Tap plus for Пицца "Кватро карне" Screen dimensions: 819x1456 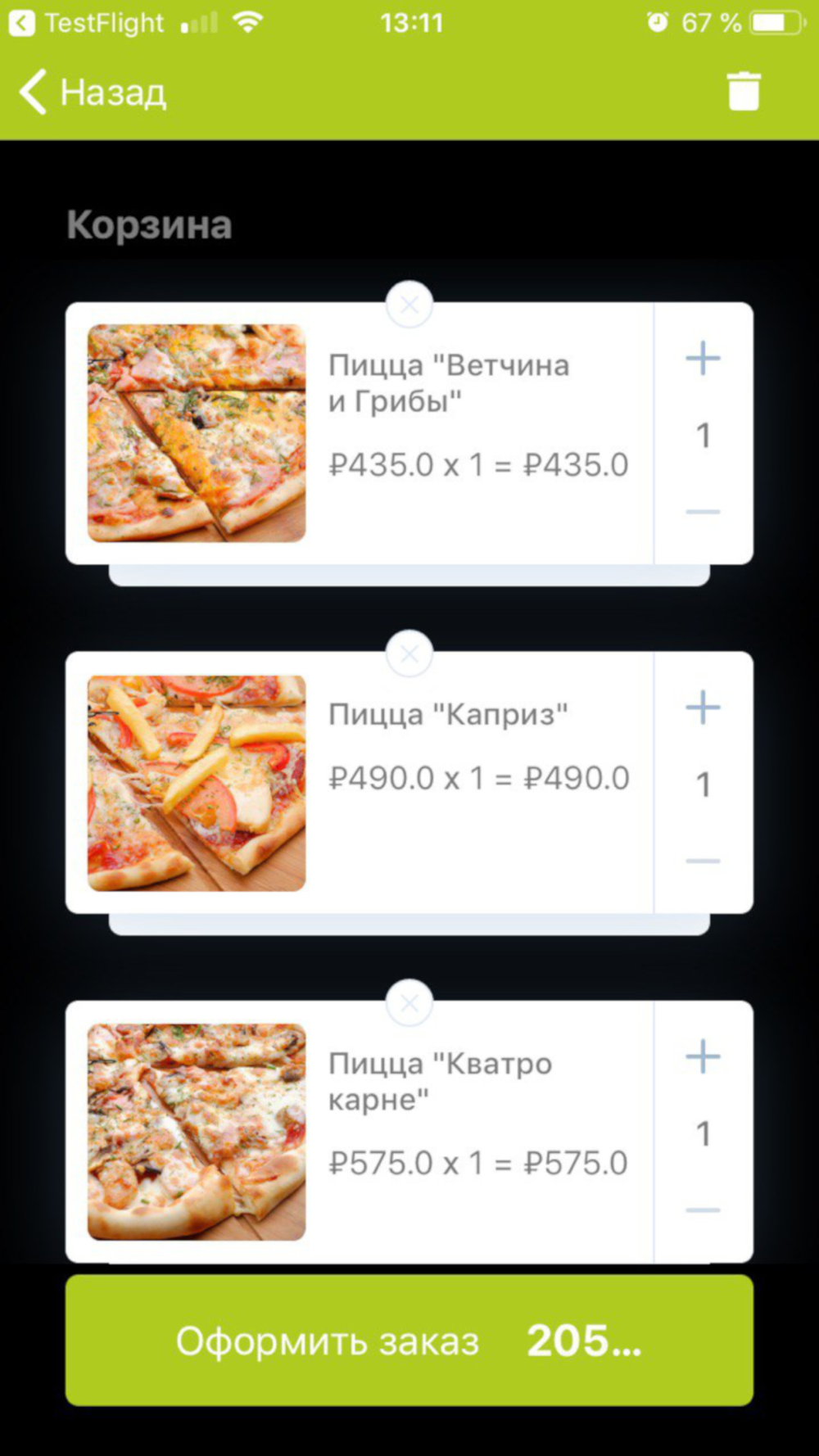tap(703, 1056)
